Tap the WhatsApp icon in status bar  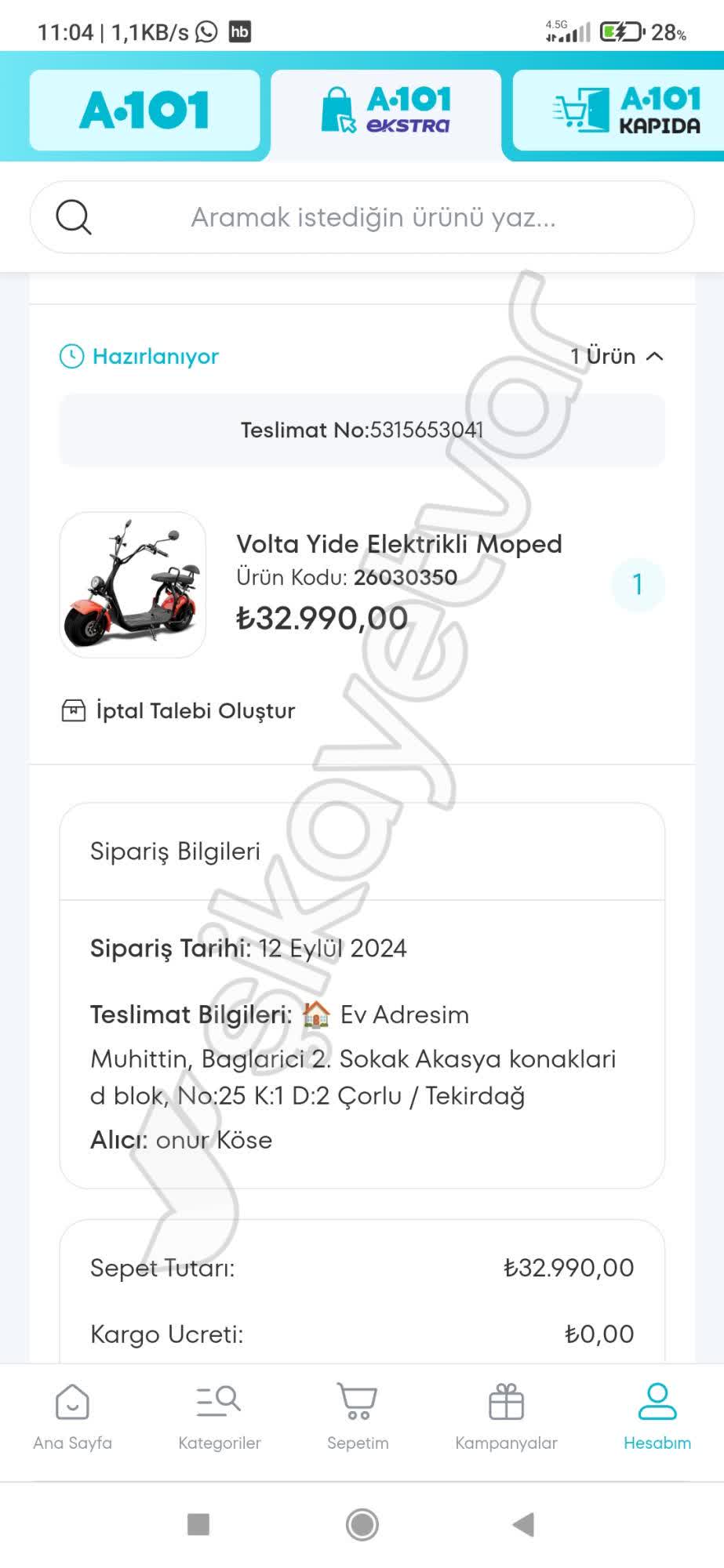206,31
